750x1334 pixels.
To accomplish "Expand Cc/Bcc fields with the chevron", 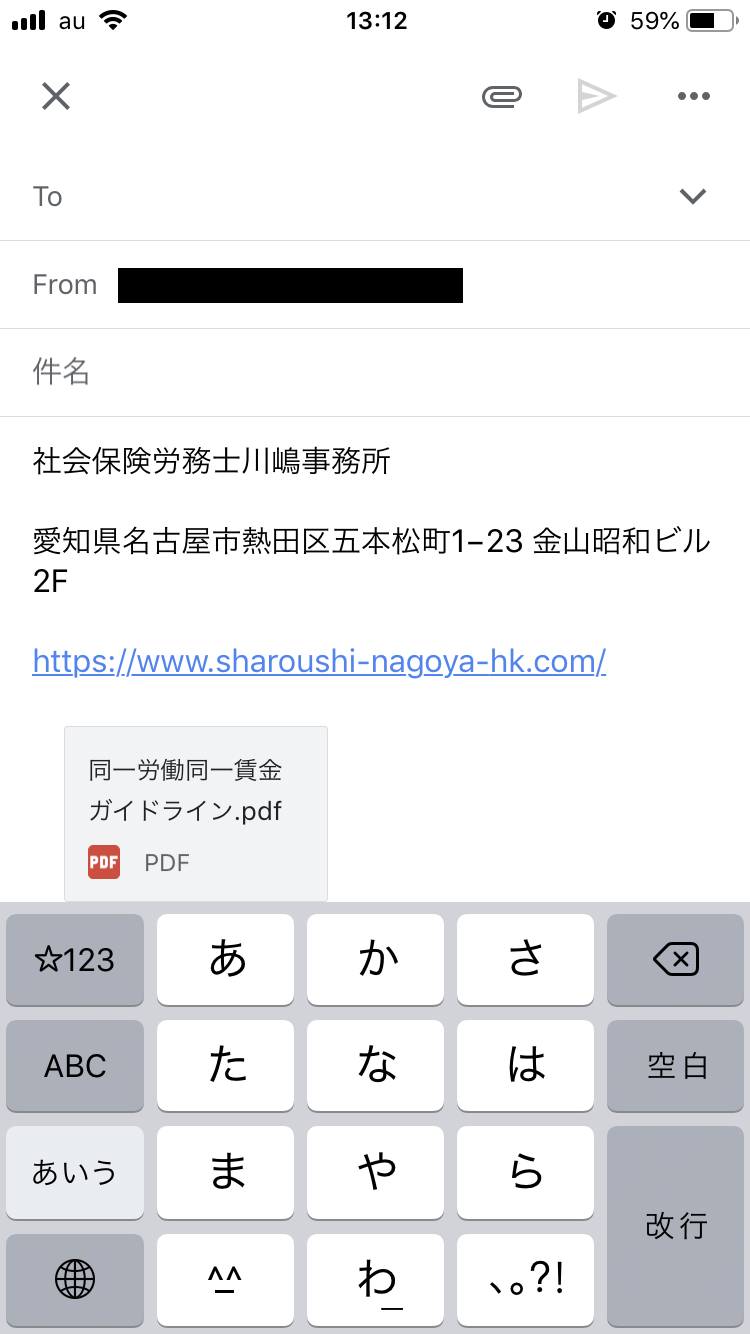I will pyautogui.click(x=693, y=196).
